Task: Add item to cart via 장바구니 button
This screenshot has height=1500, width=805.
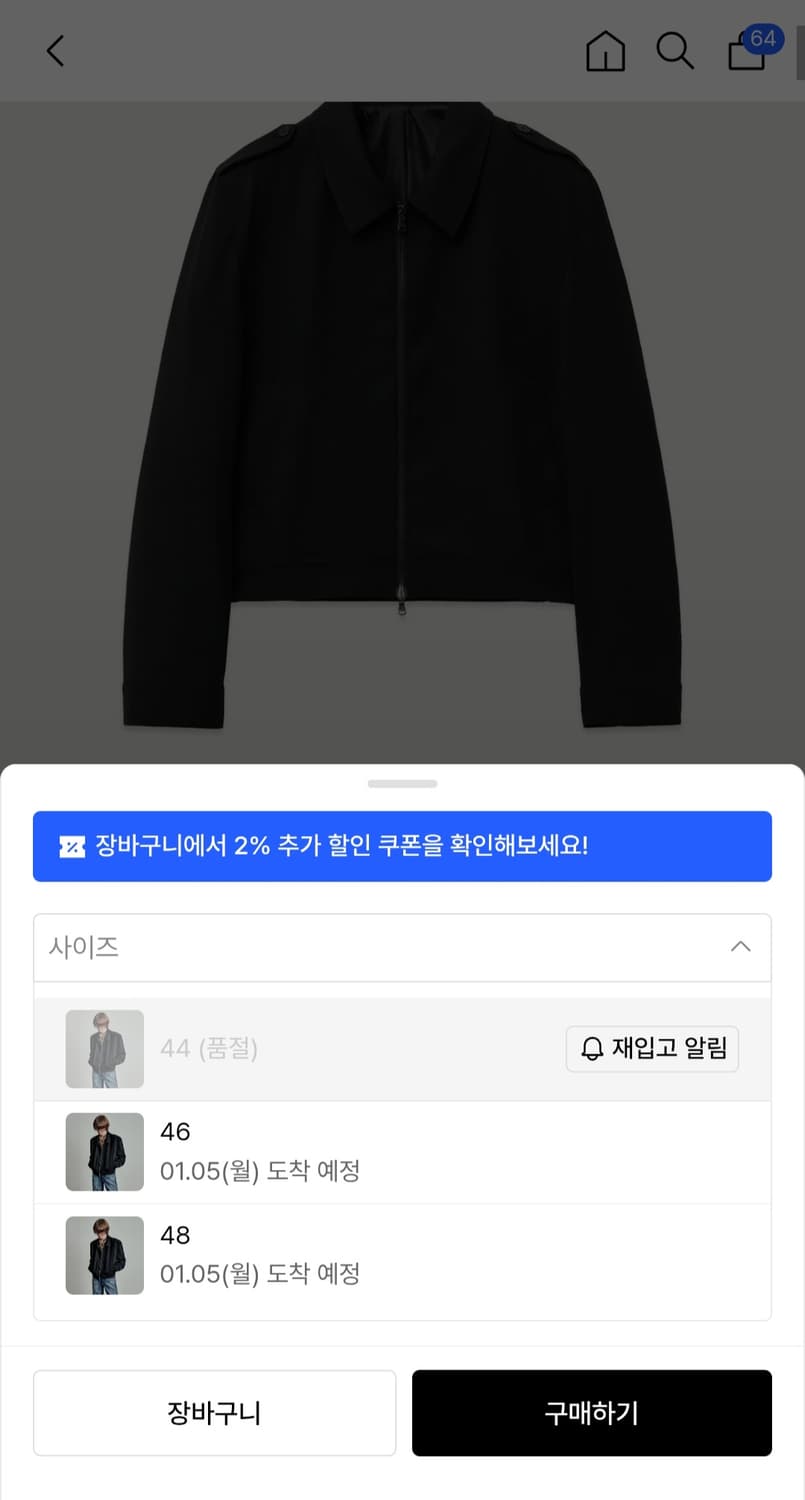Action: point(214,1413)
